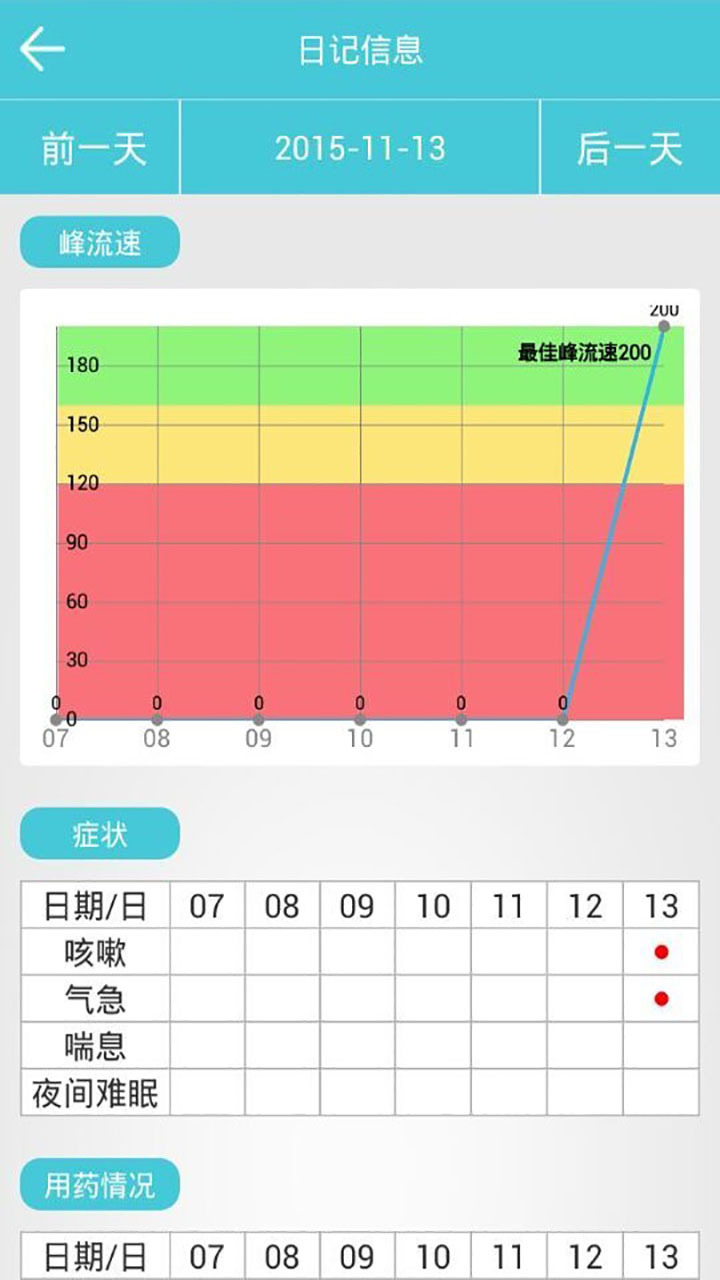Go to the next day (后一天)
The image size is (720, 1280).
click(630, 148)
